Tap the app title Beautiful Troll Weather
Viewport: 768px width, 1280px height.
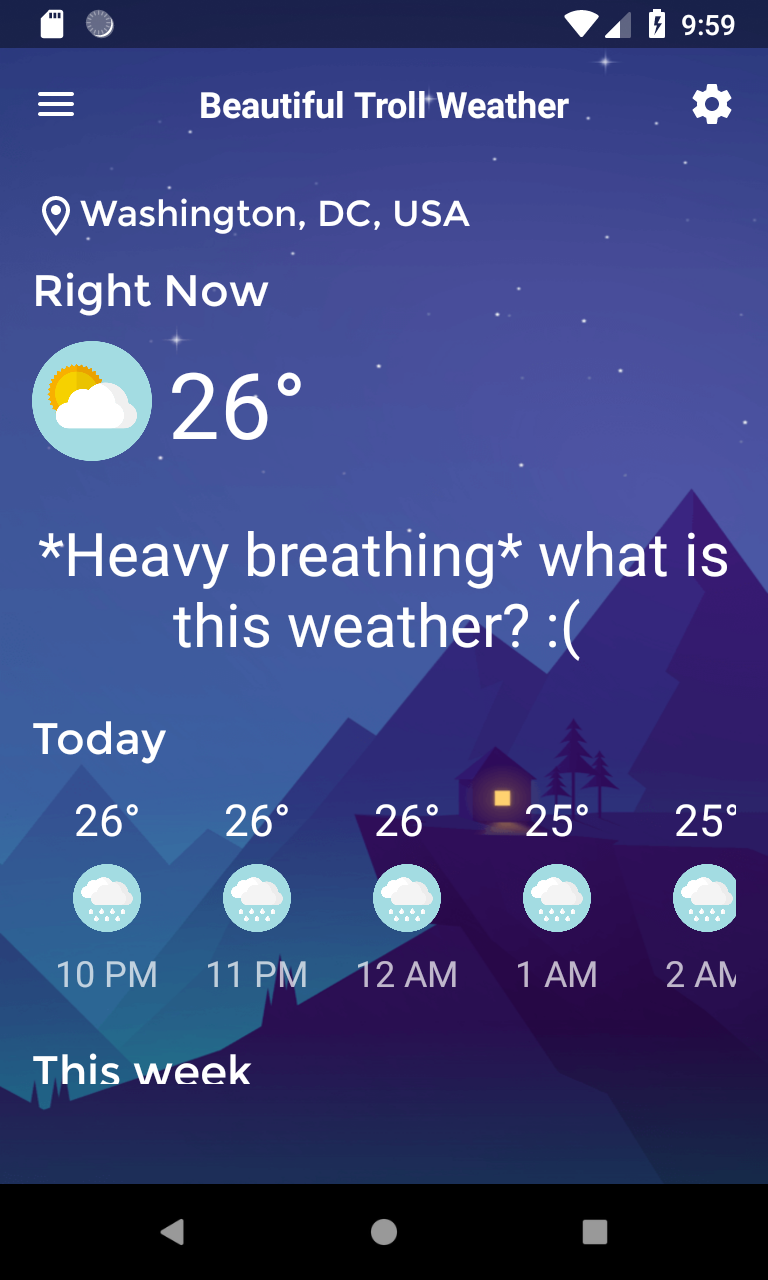tap(384, 104)
